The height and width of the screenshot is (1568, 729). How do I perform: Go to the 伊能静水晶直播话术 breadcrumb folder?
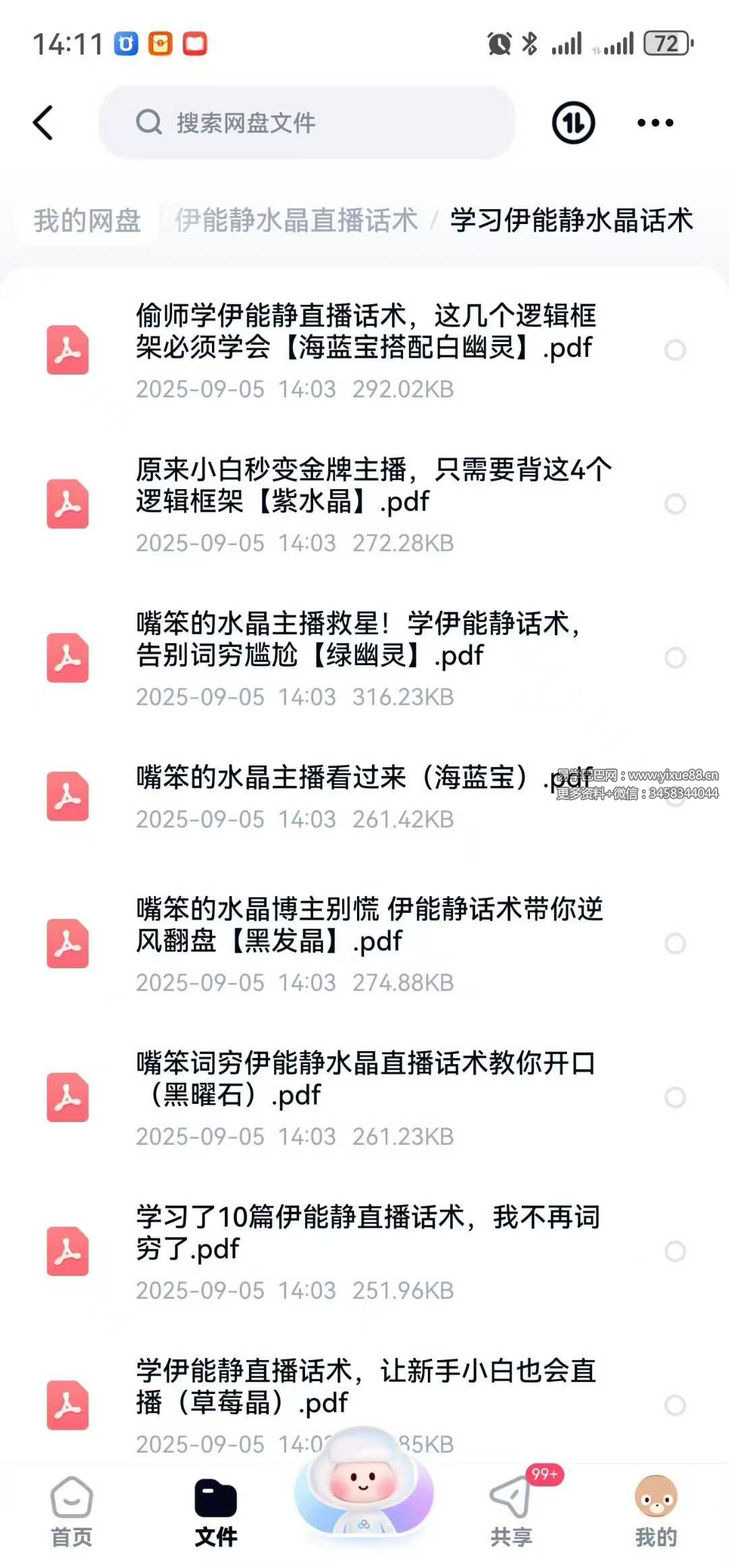pyautogui.click(x=296, y=221)
